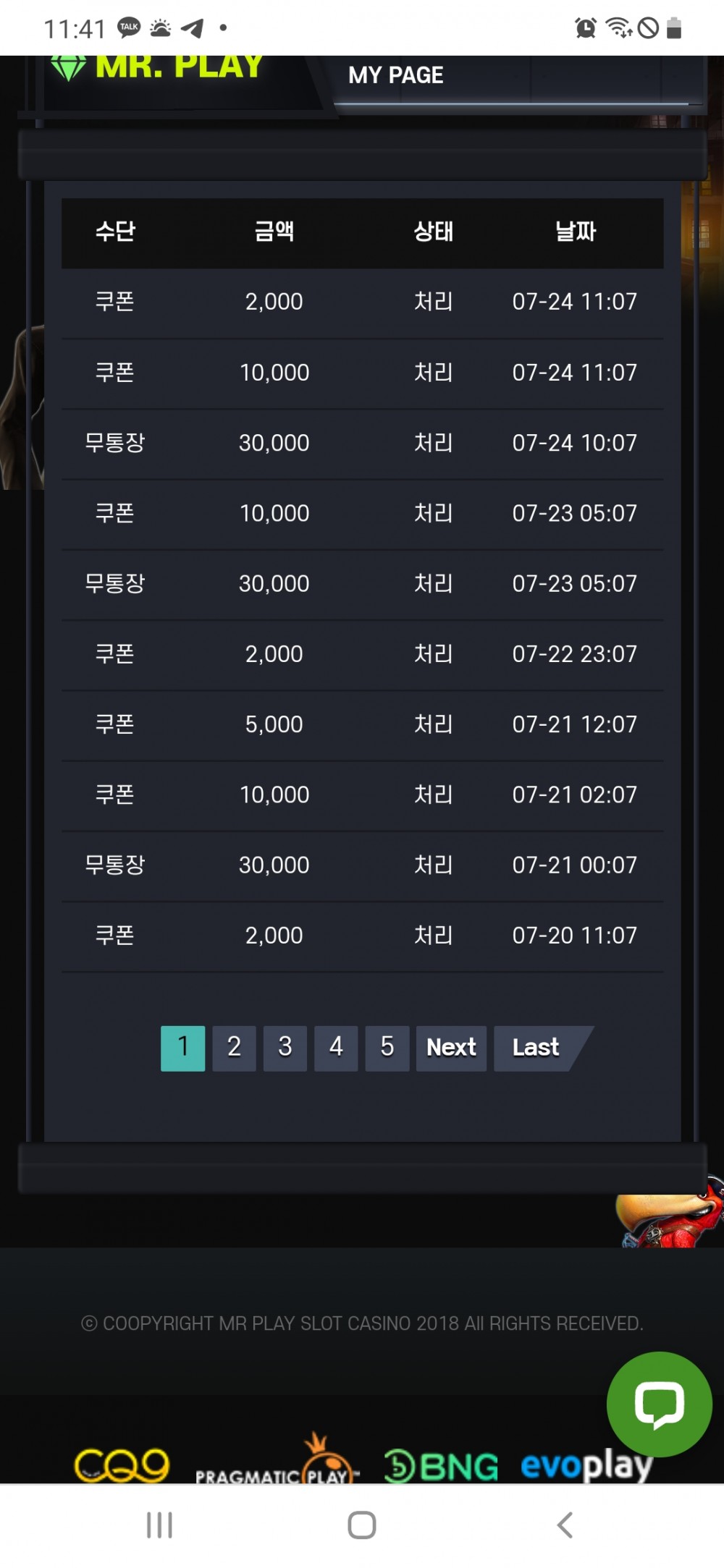Image resolution: width=724 pixels, height=1568 pixels.
Task: Select current page 1 button
Action: [182, 1048]
